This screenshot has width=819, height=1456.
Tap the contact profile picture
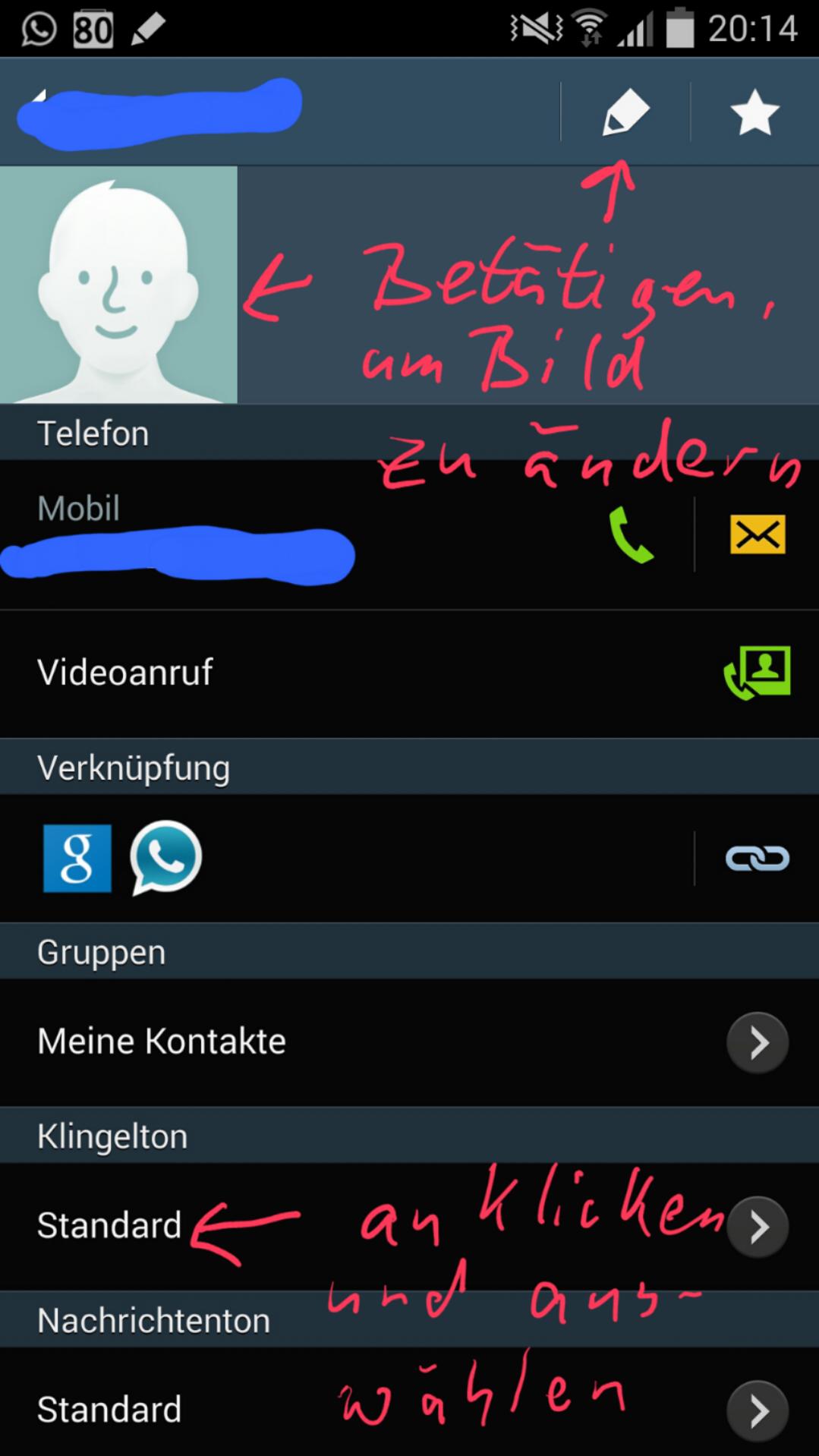tap(118, 285)
